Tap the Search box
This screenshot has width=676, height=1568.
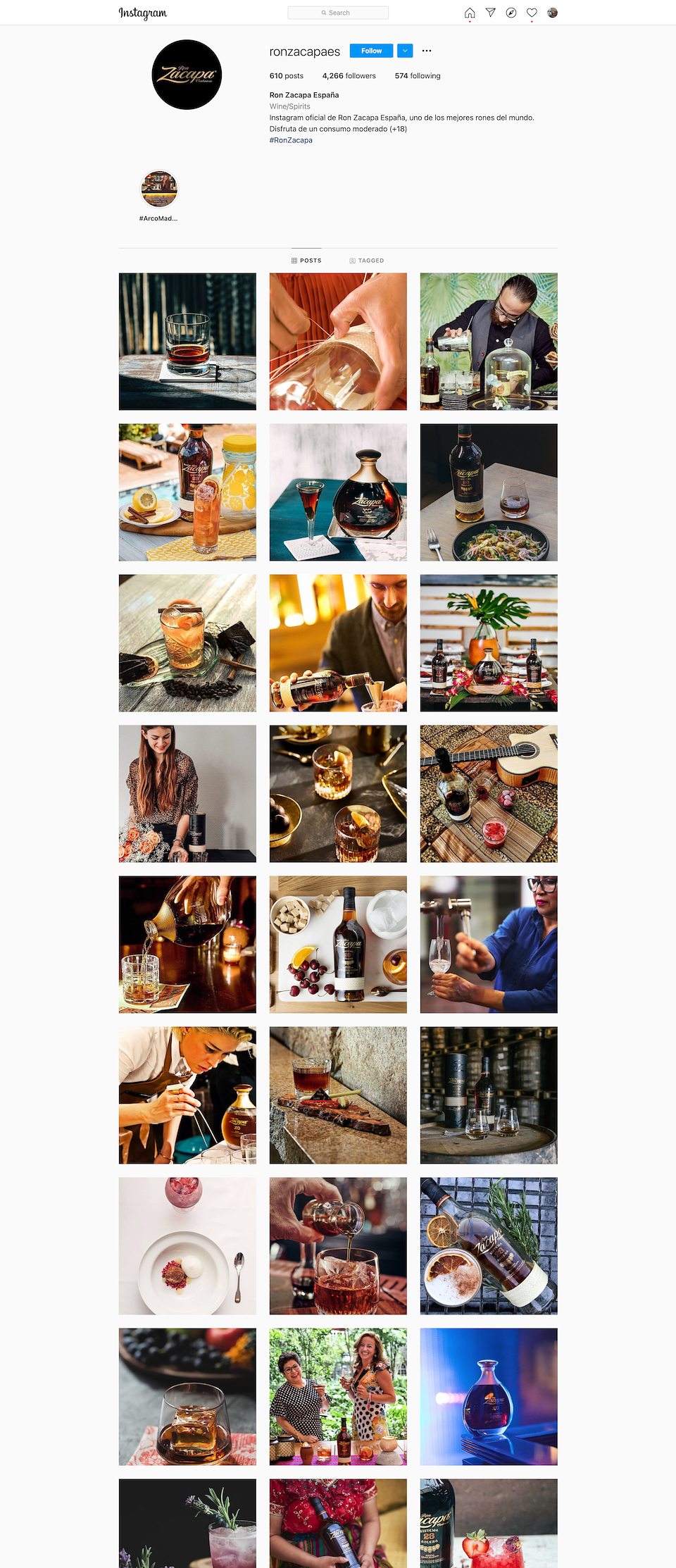coord(338,13)
